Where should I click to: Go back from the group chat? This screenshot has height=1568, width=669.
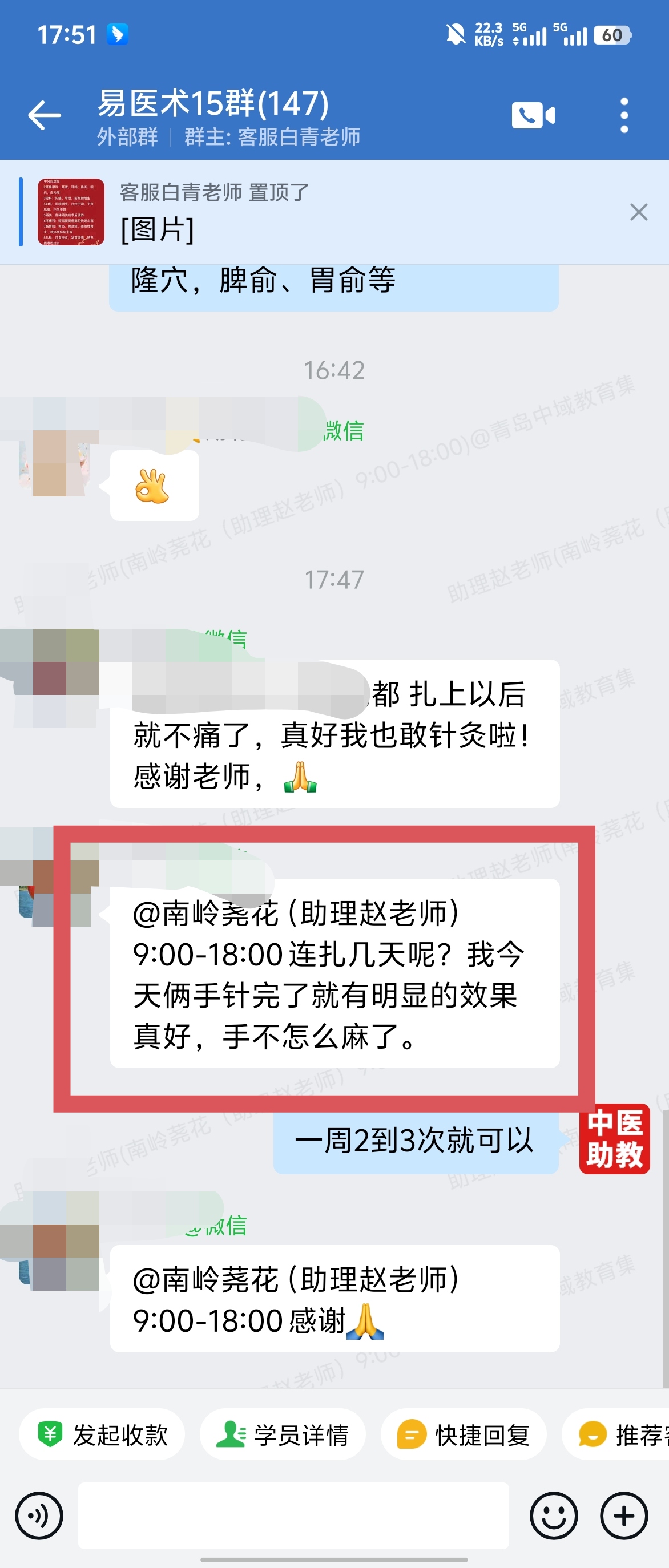point(44,116)
